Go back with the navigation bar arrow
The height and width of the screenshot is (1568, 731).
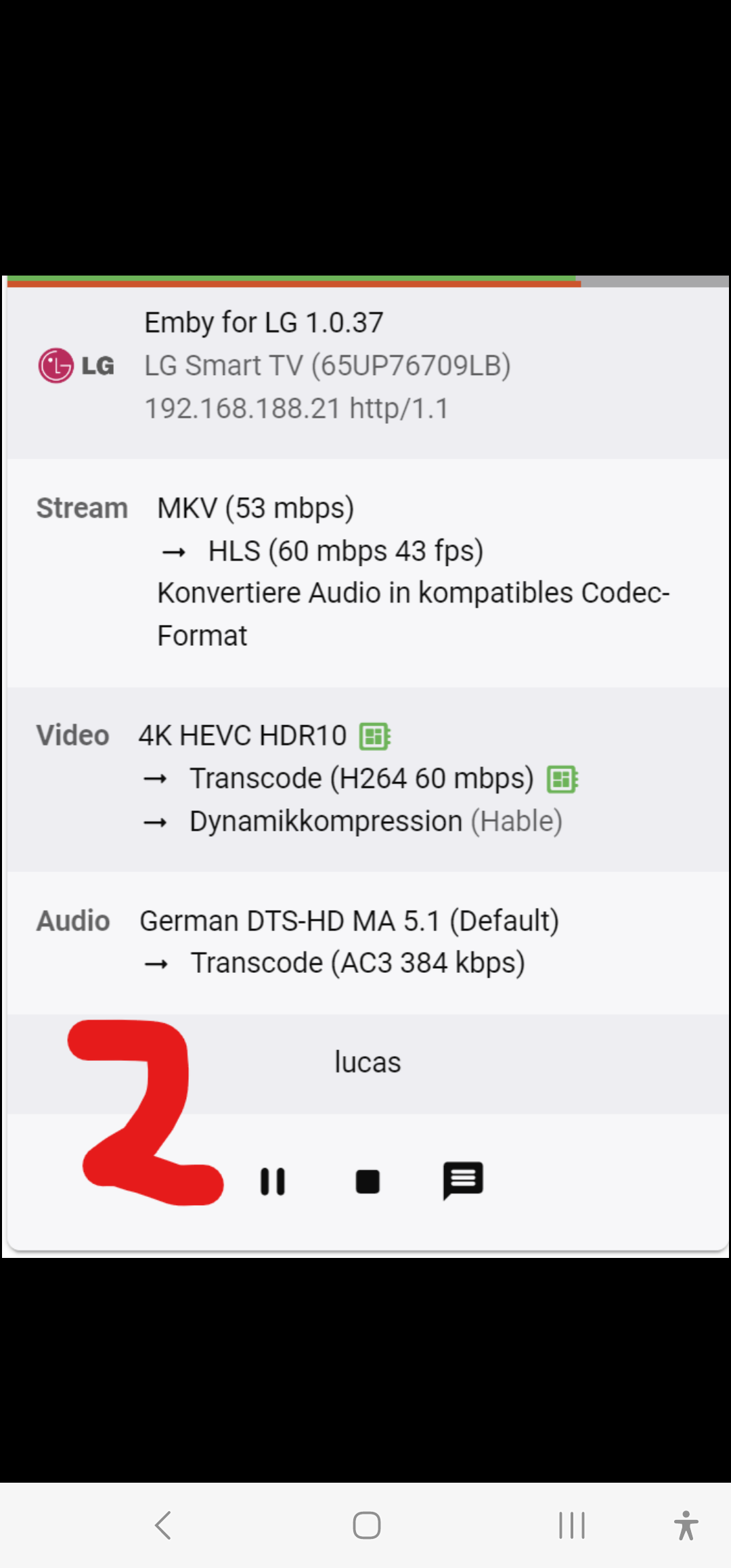[x=163, y=1525]
